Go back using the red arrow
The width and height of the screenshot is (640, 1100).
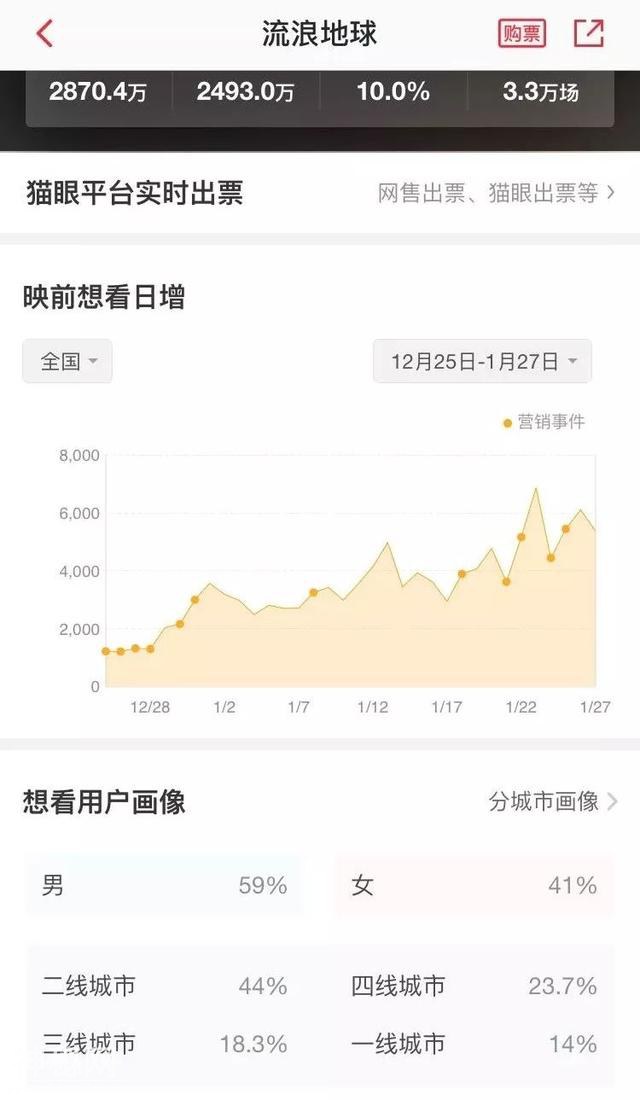pyautogui.click(x=44, y=33)
